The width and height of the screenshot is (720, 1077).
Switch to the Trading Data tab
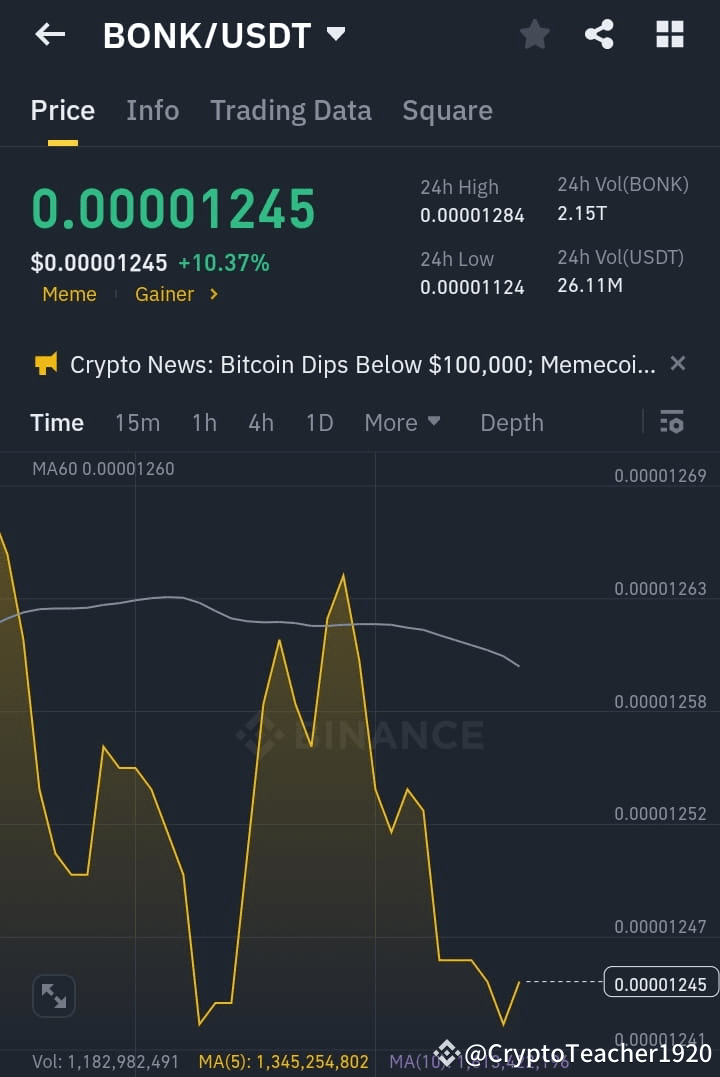click(291, 110)
